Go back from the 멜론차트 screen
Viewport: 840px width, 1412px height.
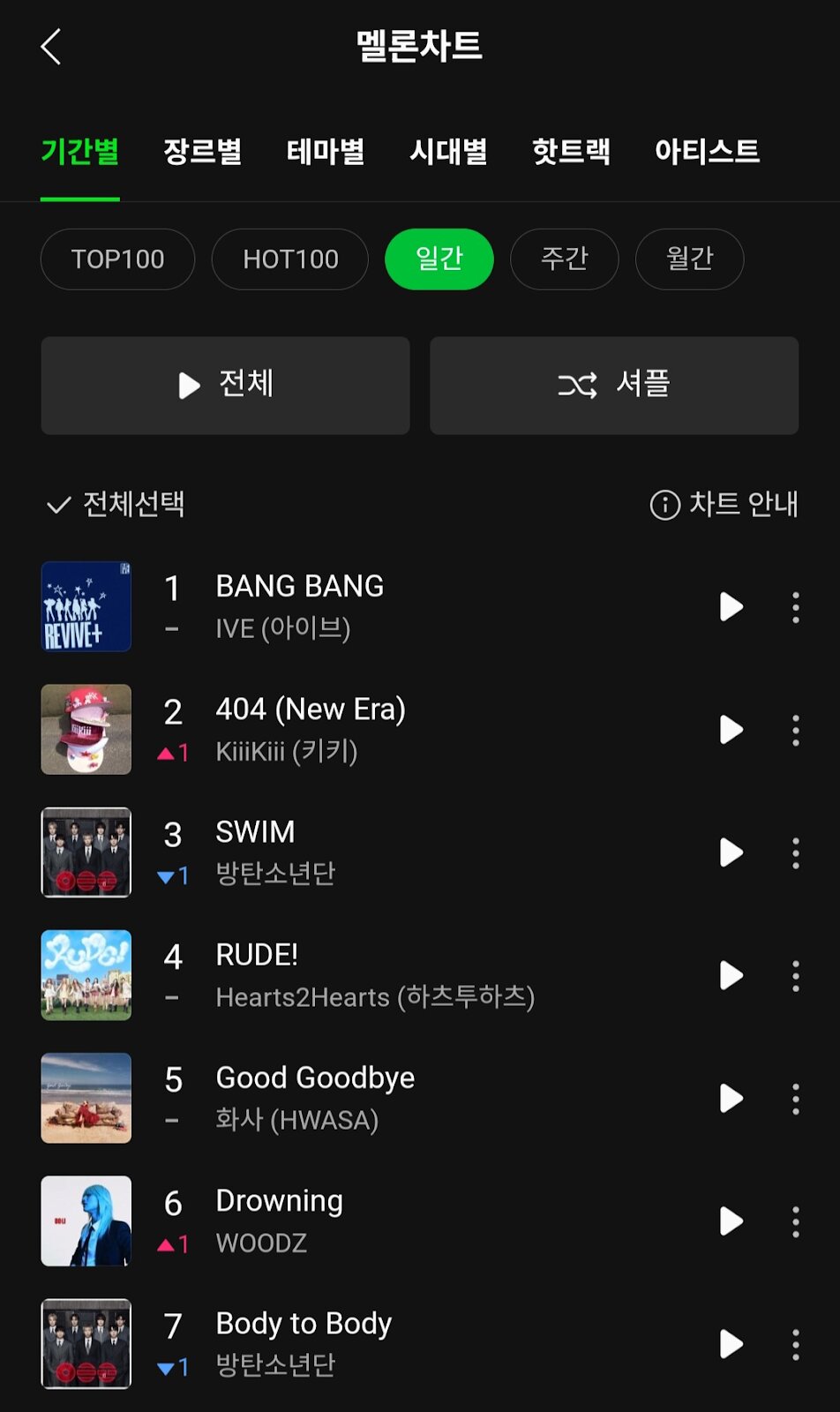pyautogui.click(x=51, y=47)
